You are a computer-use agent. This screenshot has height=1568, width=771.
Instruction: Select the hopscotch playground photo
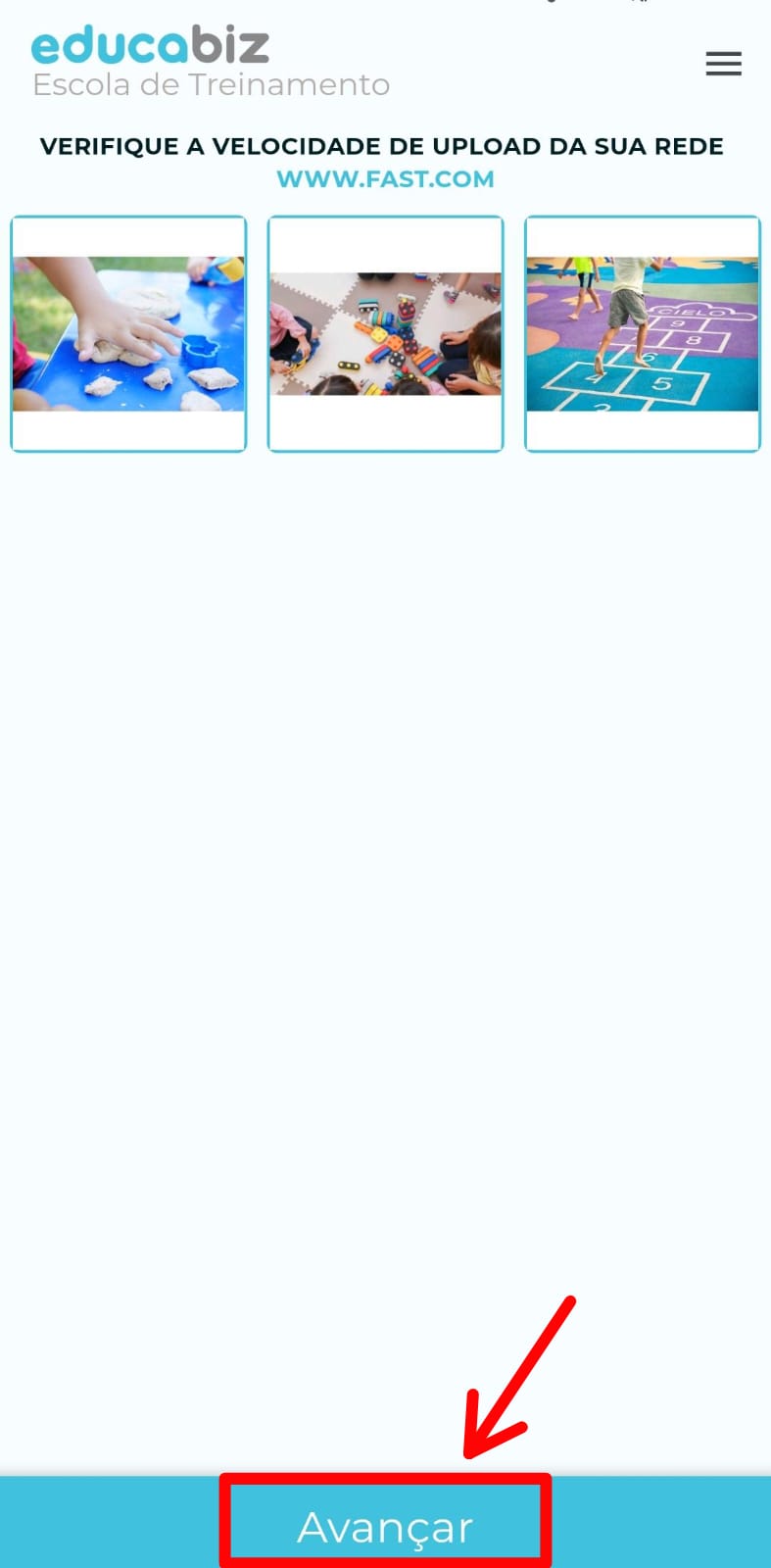coord(642,334)
